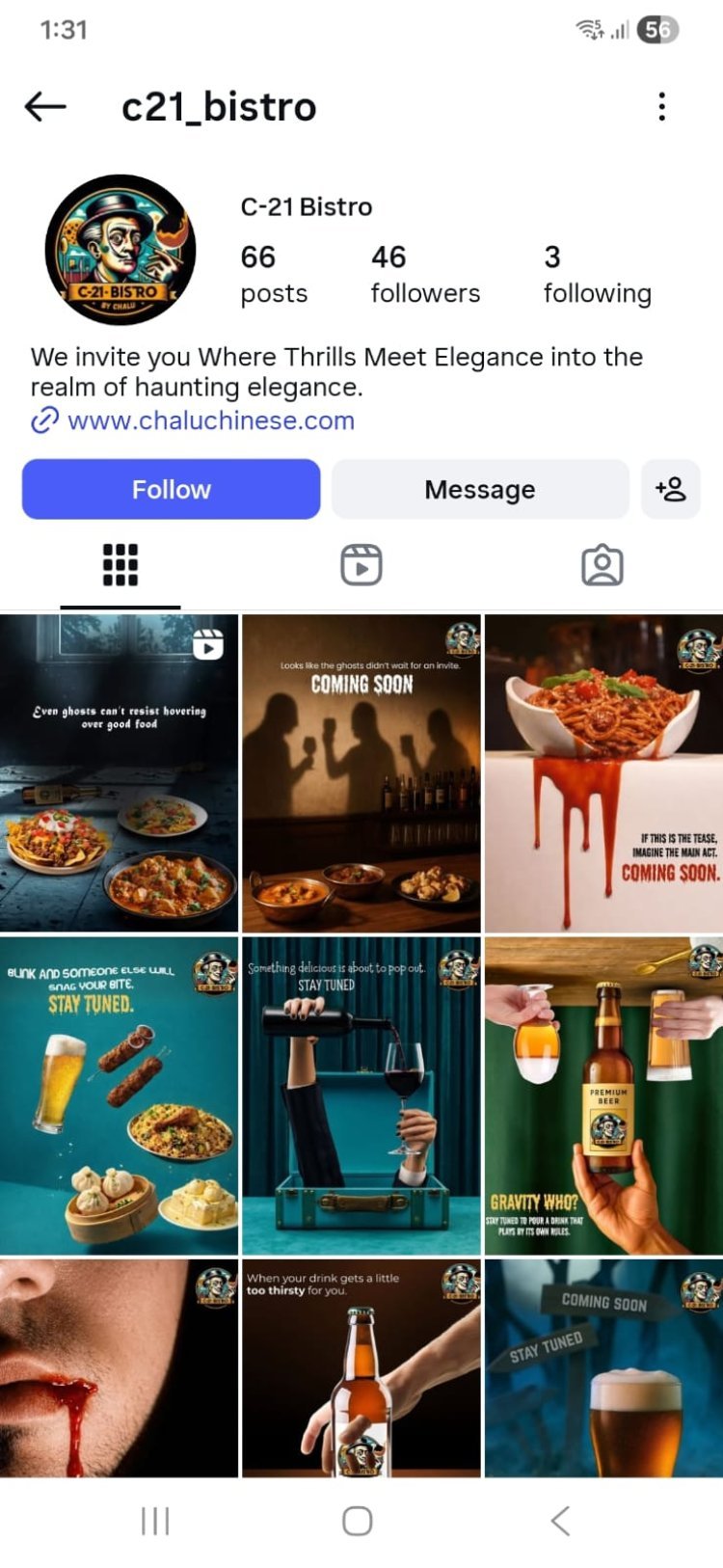Screen dimensions: 723x1568
Task: Tap the system home button
Action: (x=358, y=1521)
